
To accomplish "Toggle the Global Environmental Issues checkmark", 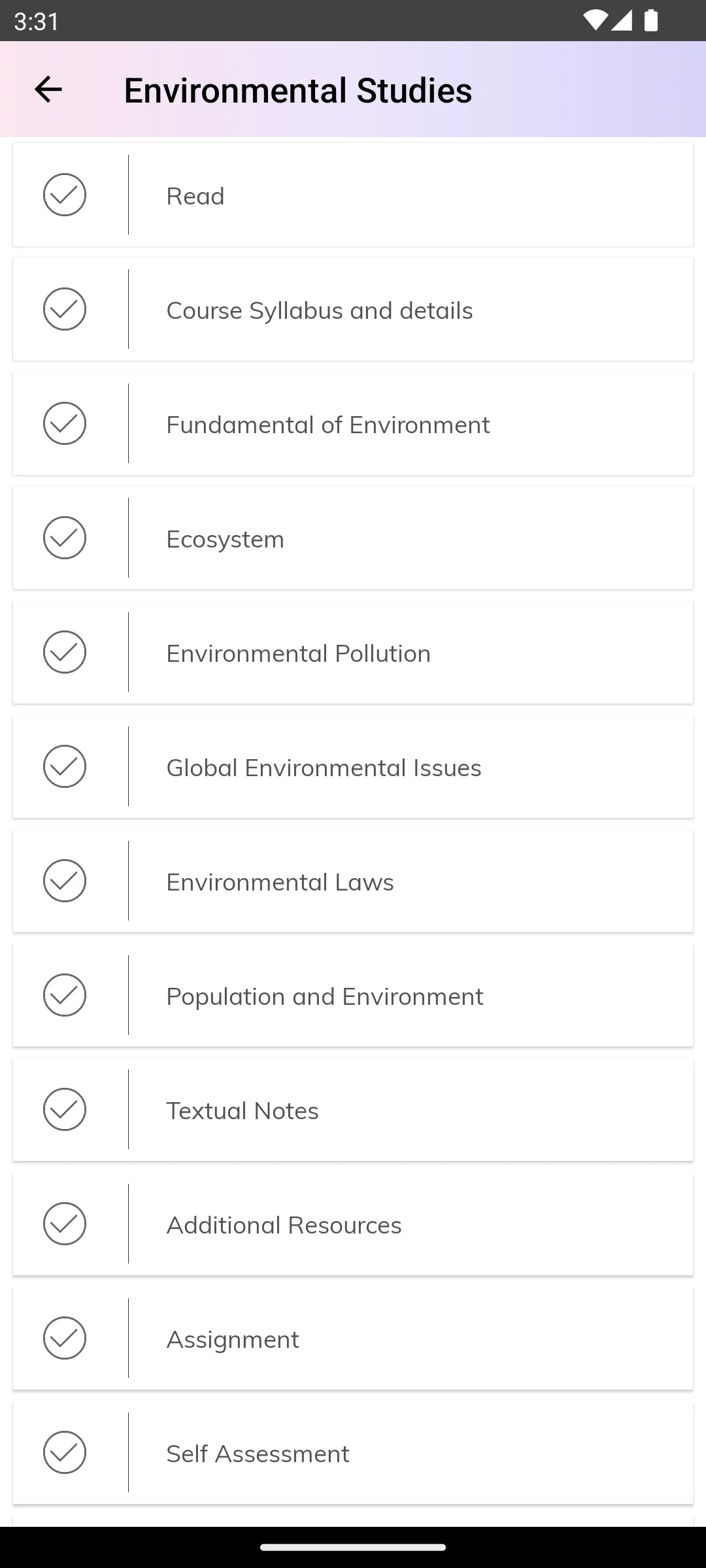I will pos(65,766).
